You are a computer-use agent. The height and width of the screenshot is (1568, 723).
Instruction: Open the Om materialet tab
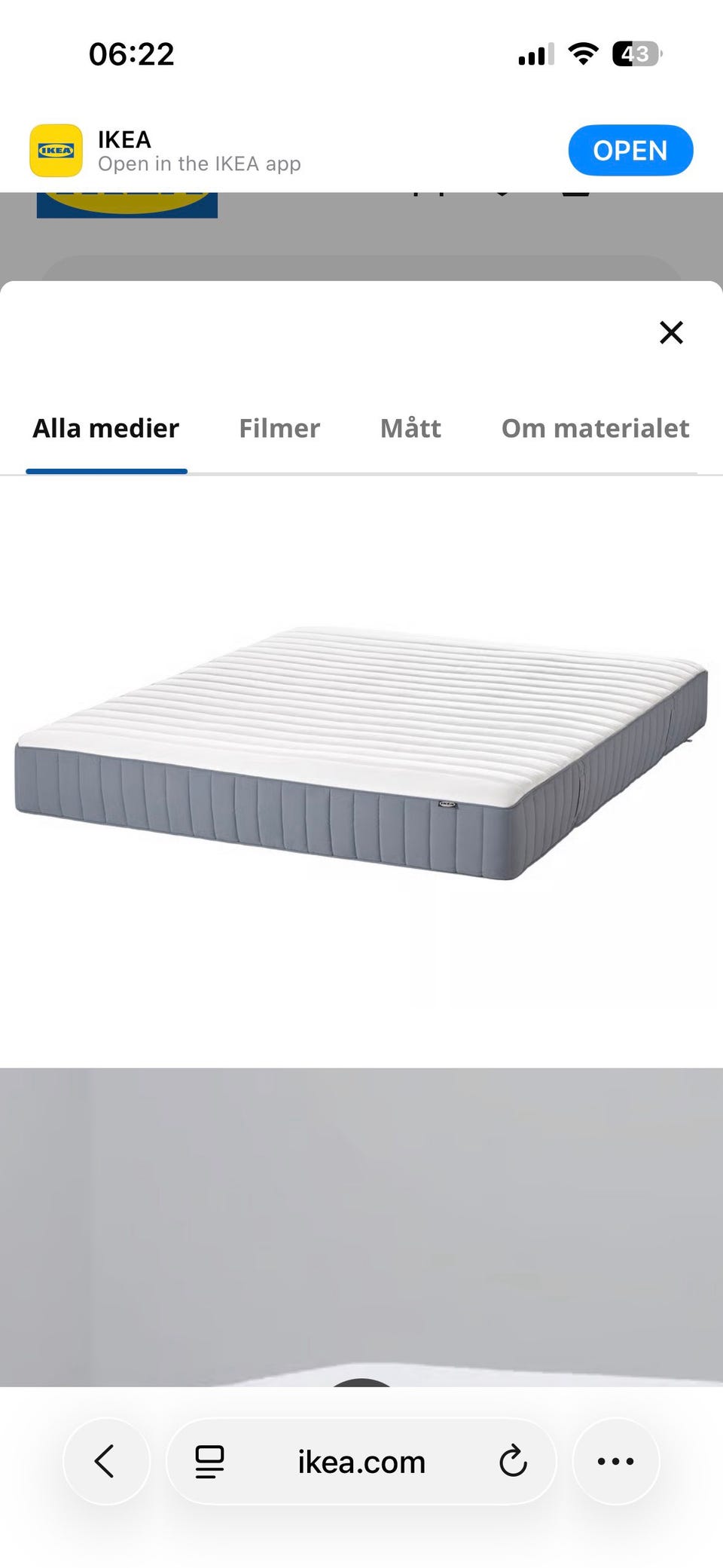(x=595, y=428)
